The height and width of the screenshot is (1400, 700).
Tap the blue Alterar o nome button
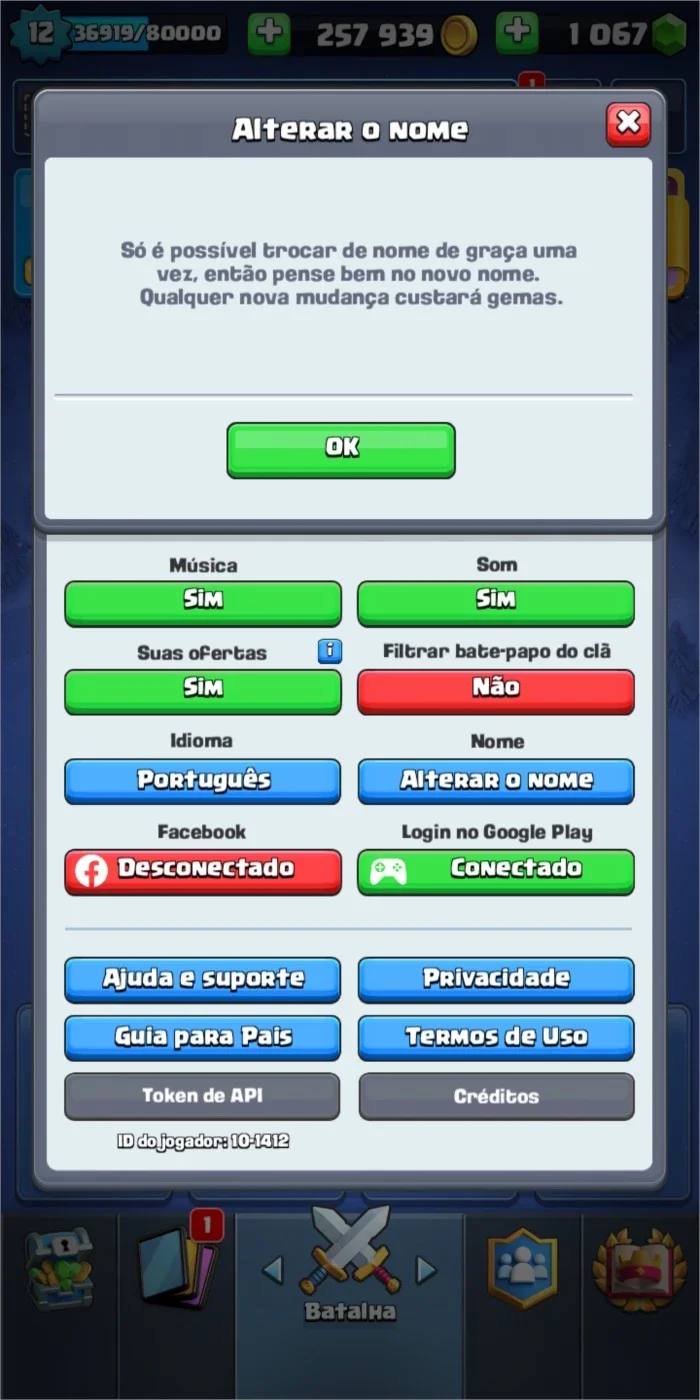(x=496, y=781)
